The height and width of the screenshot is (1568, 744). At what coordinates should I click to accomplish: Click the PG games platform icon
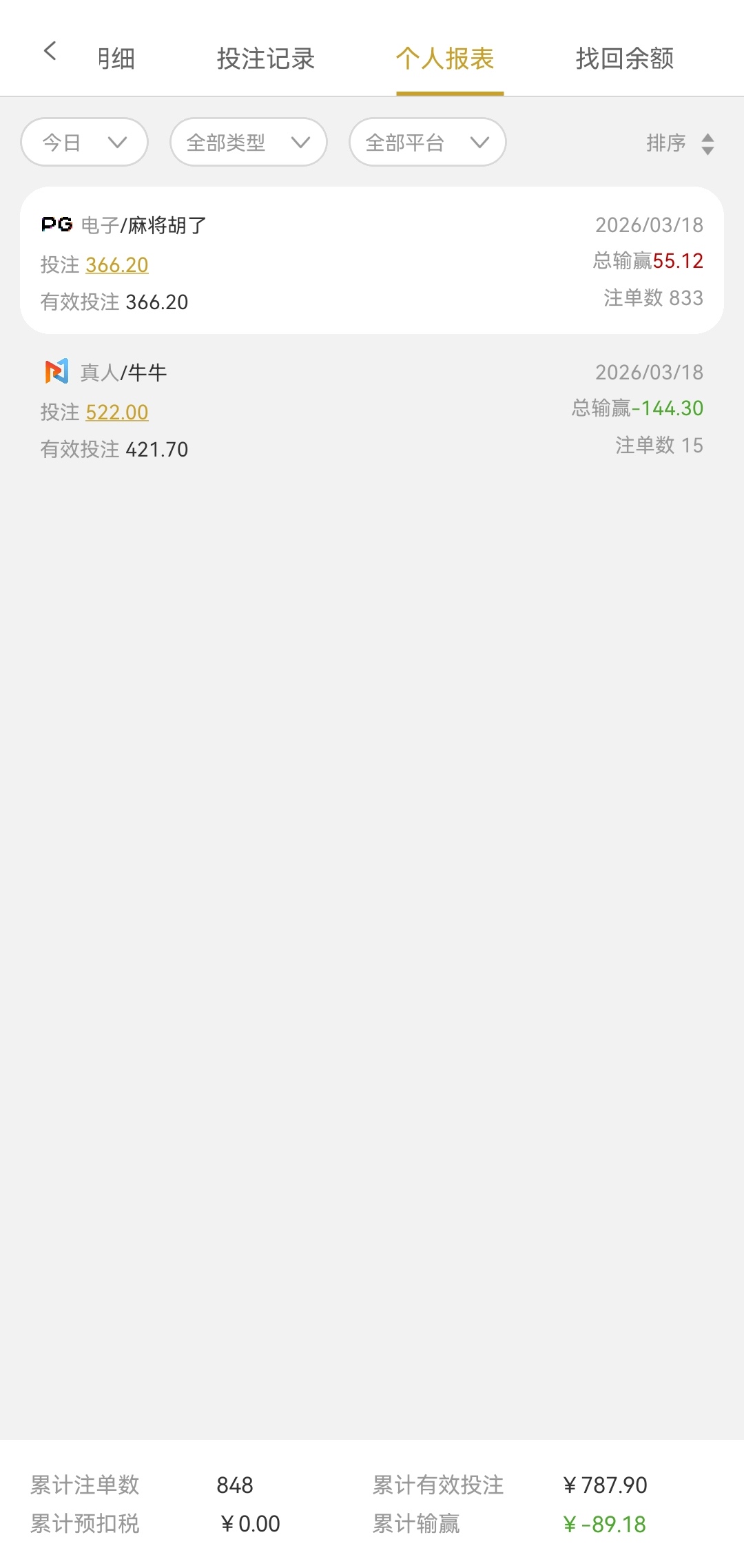(58, 224)
